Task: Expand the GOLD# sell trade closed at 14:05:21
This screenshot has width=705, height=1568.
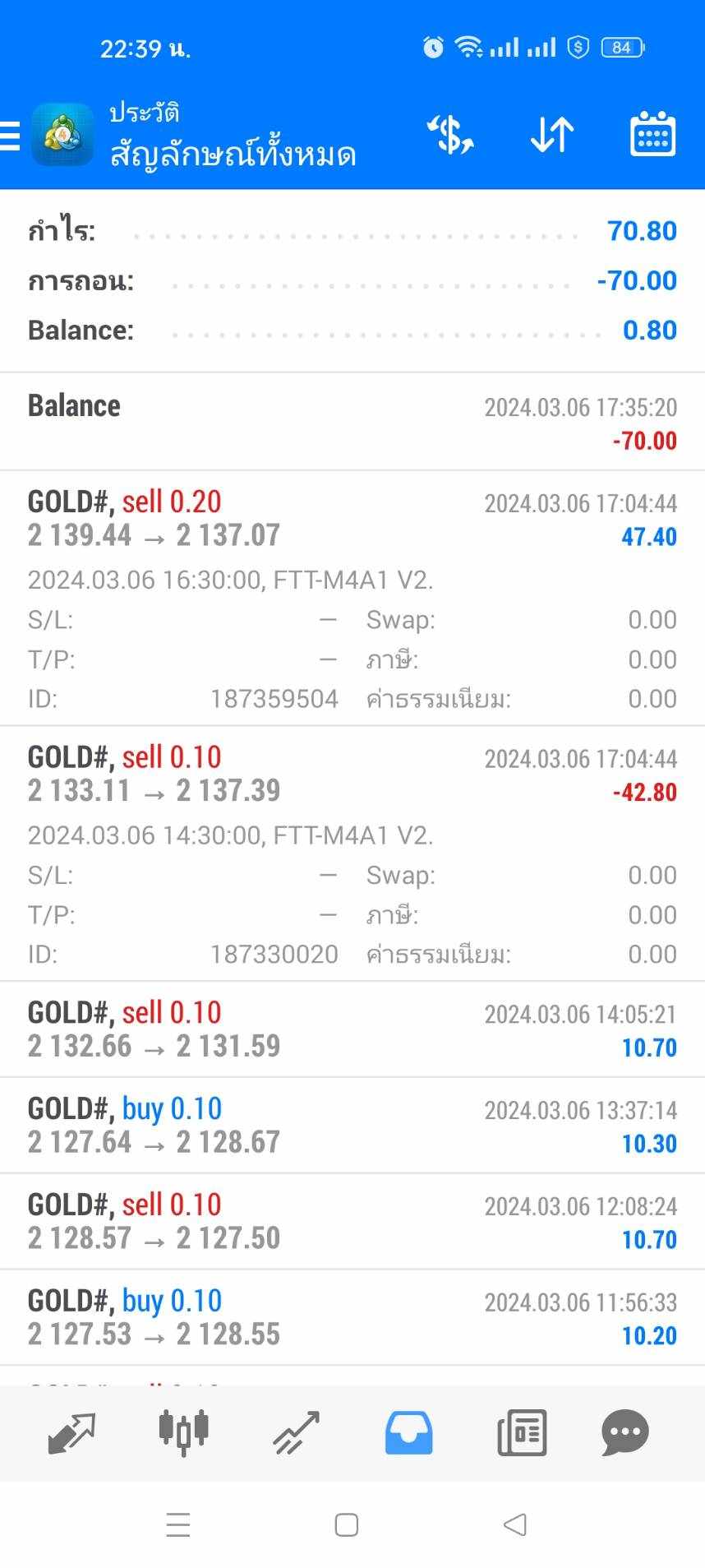Action: click(x=352, y=1029)
